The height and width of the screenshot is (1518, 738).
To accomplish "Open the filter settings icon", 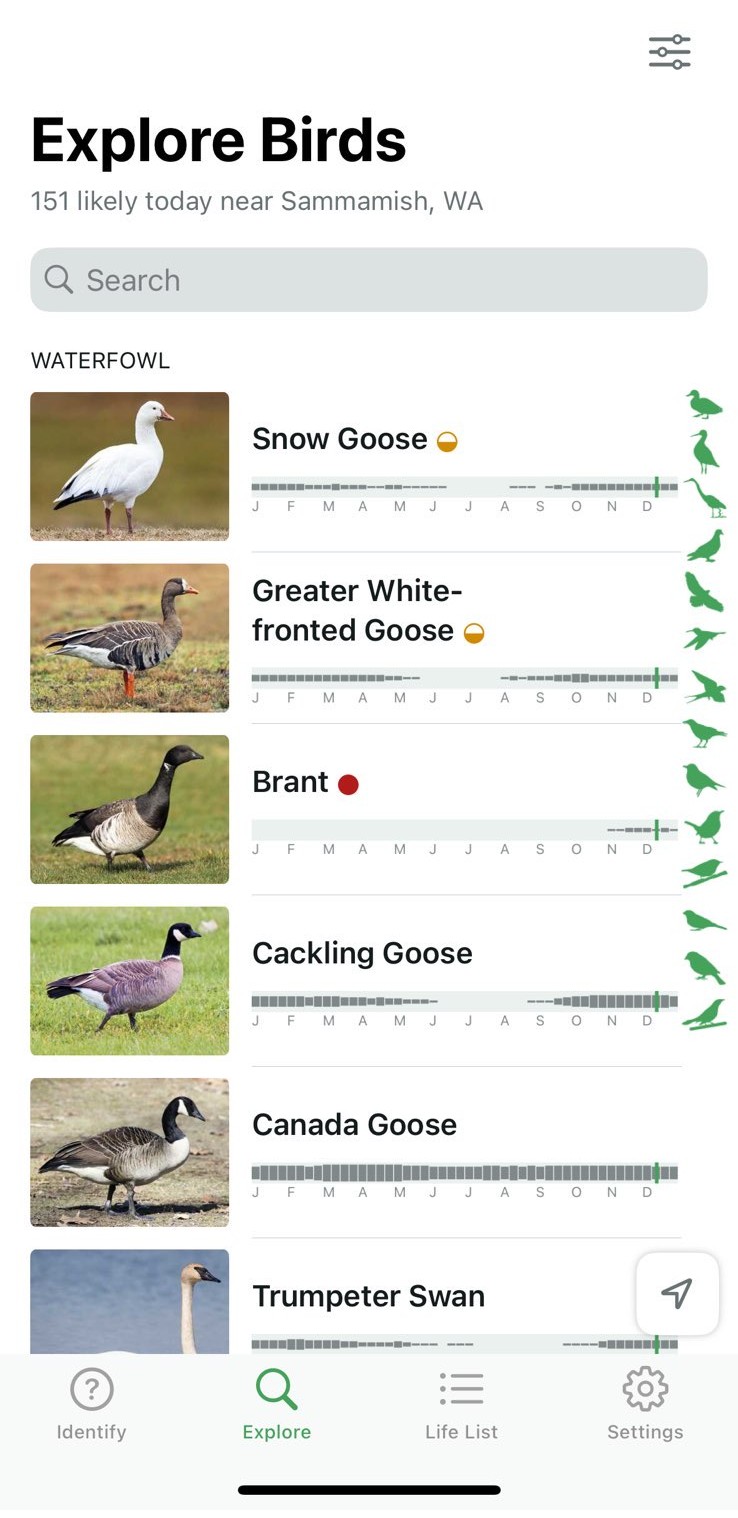I will pos(669,51).
